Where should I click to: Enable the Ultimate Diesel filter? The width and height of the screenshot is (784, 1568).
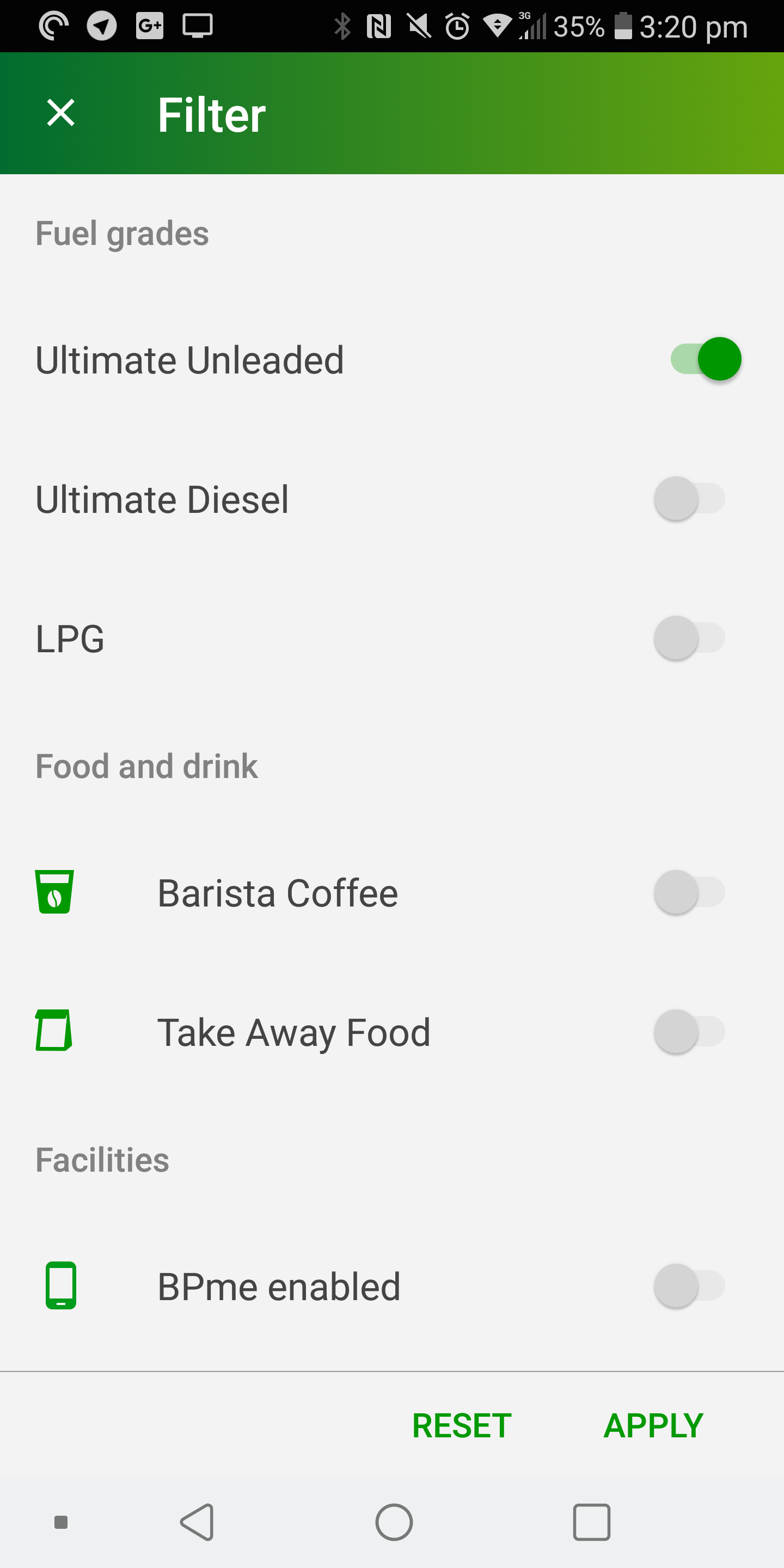pyautogui.click(x=689, y=499)
